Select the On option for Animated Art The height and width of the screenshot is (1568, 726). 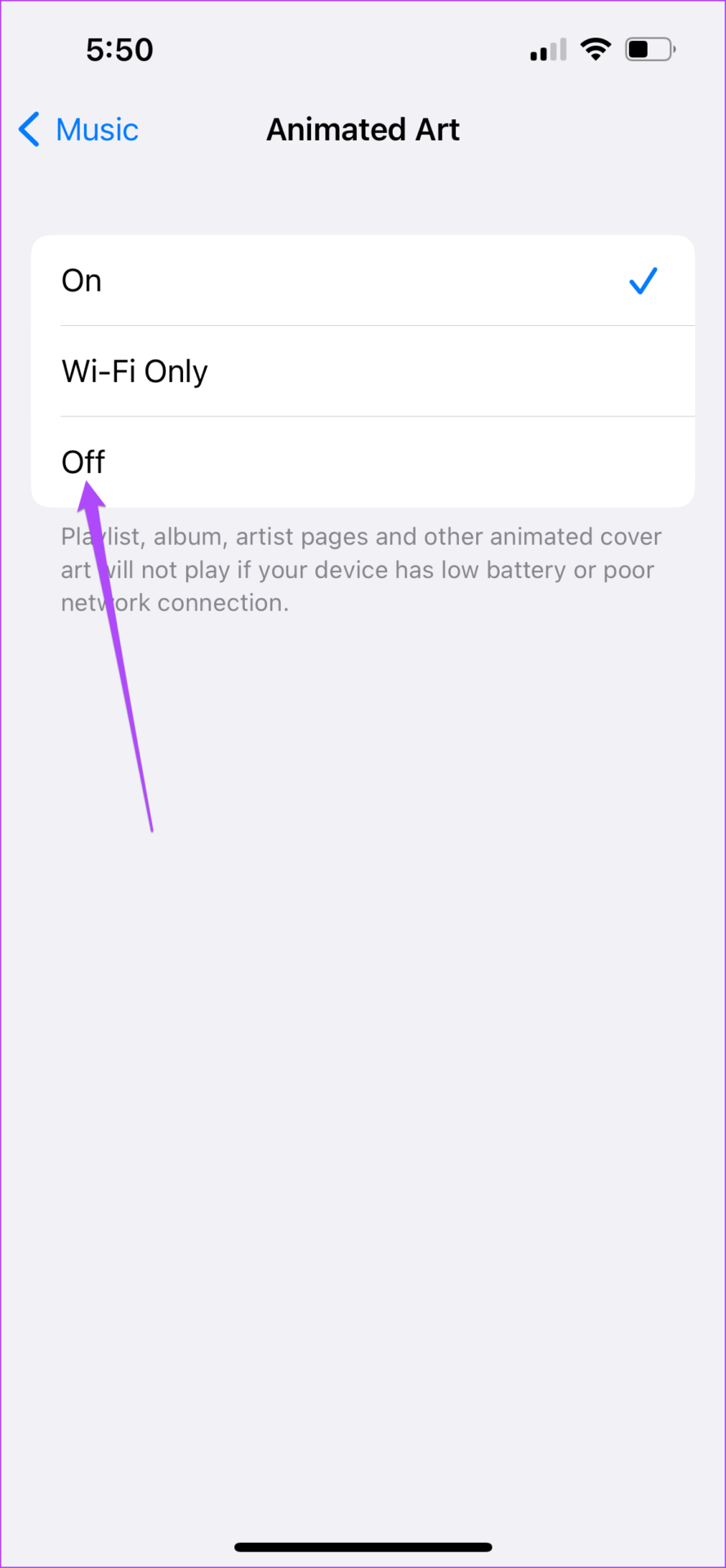pyautogui.click(x=363, y=281)
